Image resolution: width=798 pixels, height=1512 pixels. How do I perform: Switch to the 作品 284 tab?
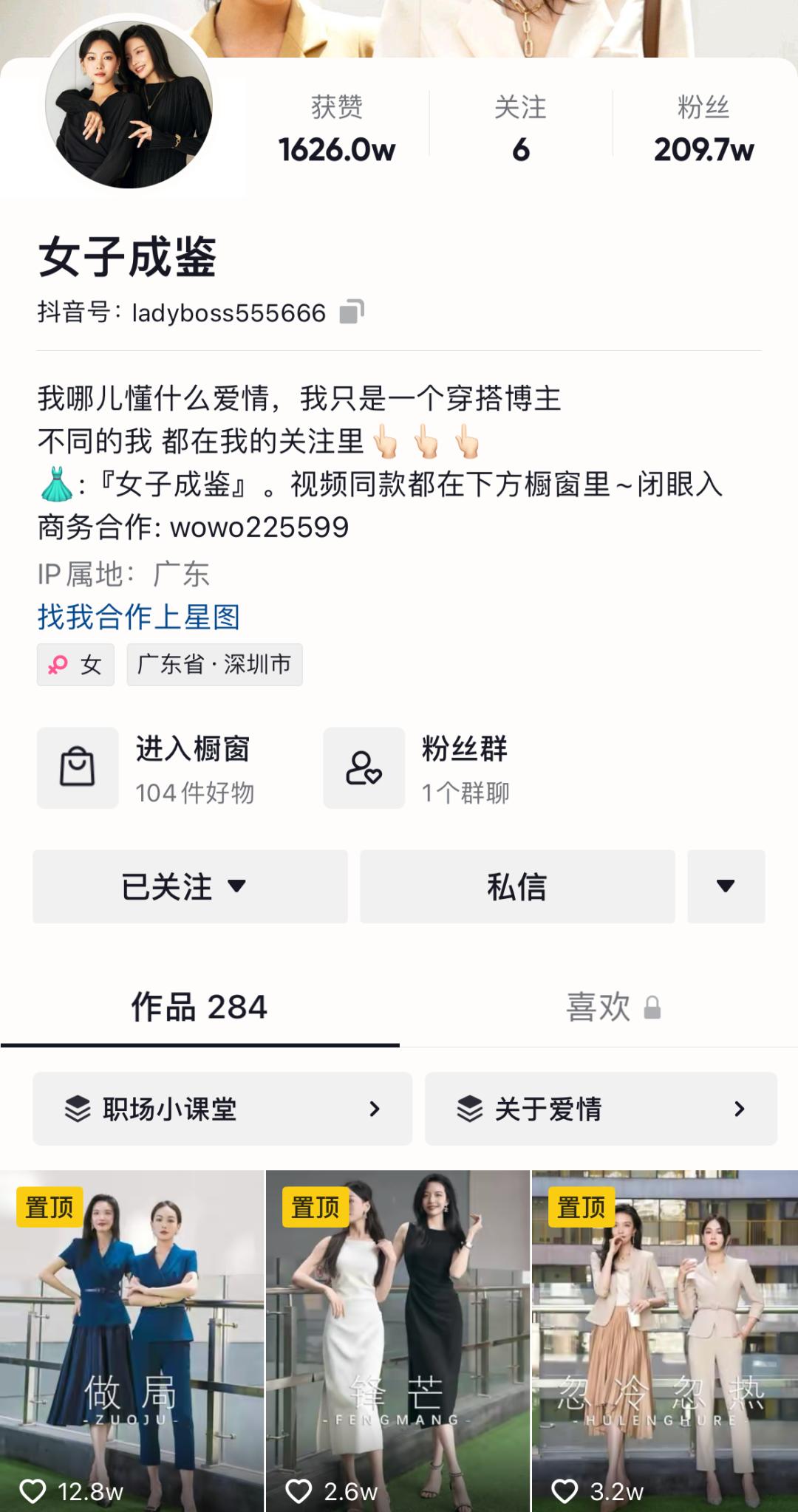[199, 1008]
